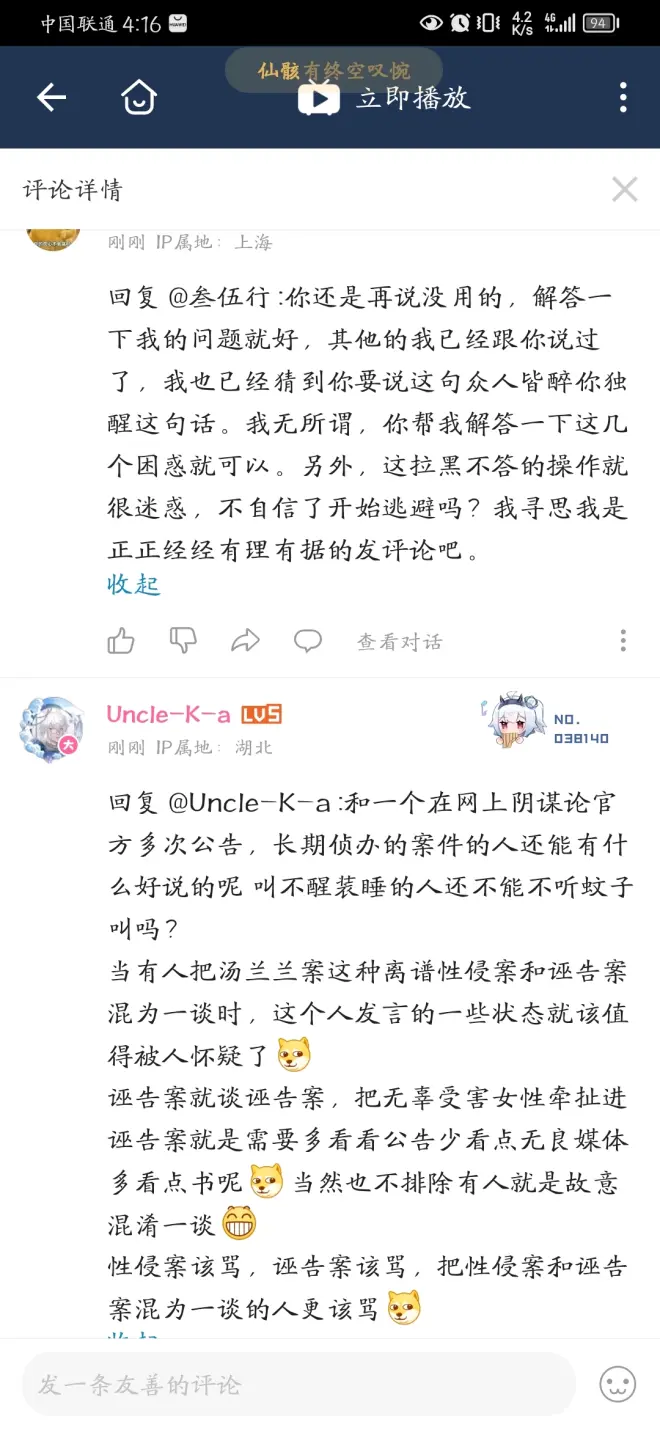Like the reply to 叁伍行
Image resolution: width=660 pixels, height=1430 pixels.
coord(121,641)
